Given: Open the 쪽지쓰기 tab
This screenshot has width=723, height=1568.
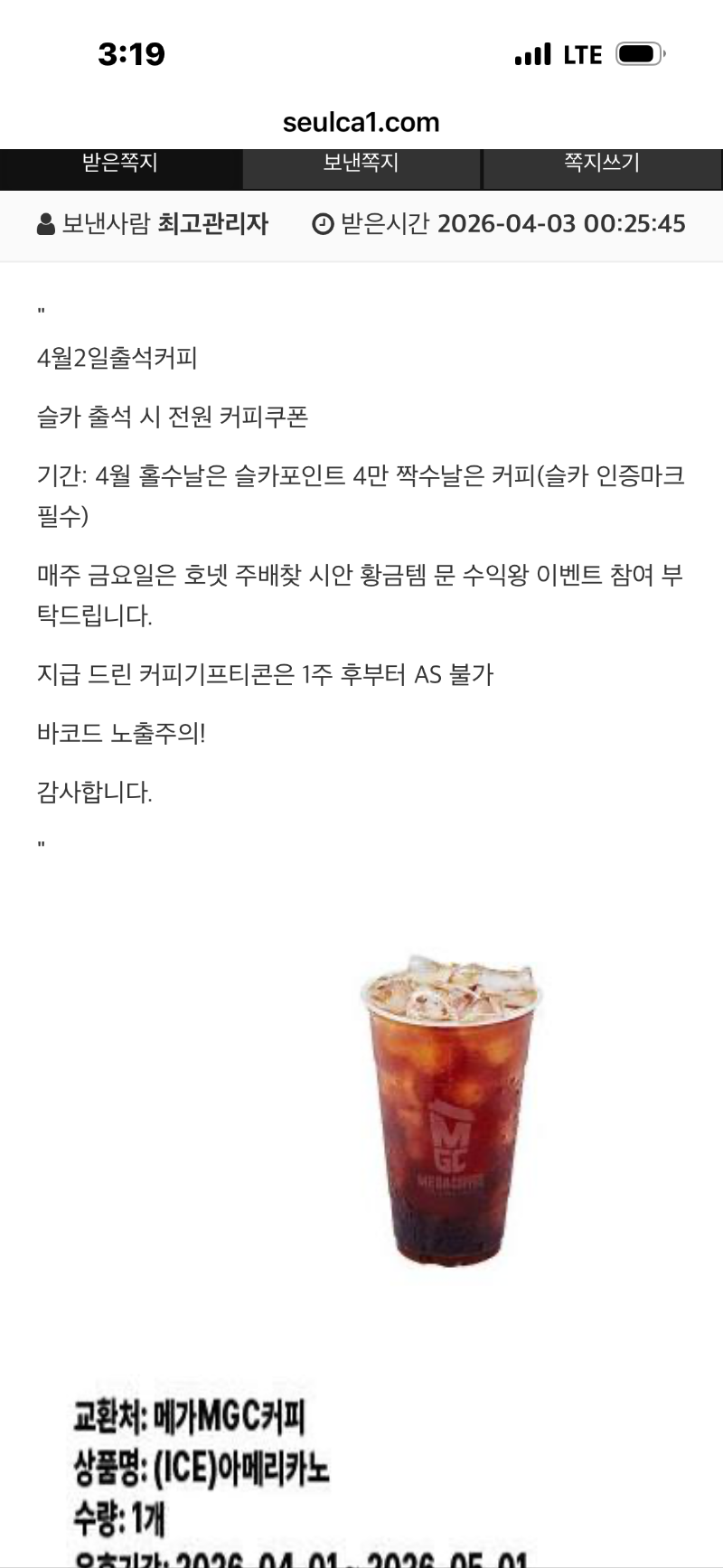Looking at the screenshot, I should tap(602, 164).
